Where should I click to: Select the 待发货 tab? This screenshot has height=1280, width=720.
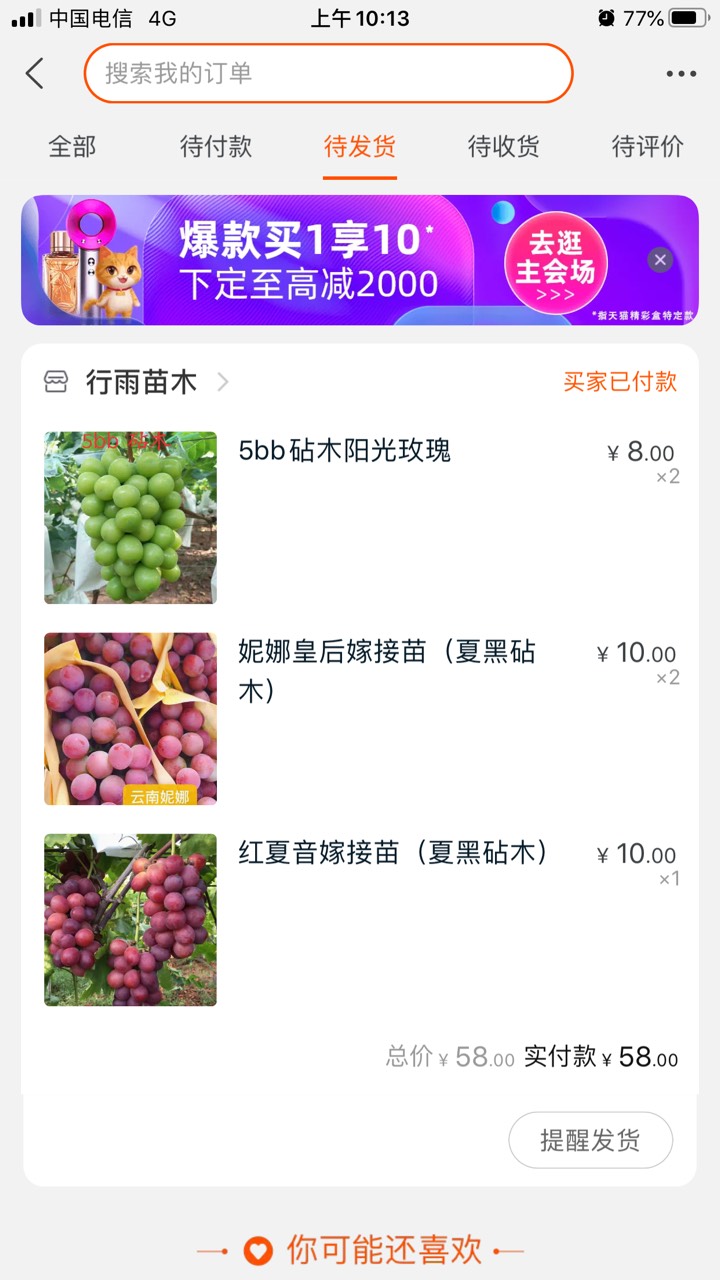tap(360, 147)
